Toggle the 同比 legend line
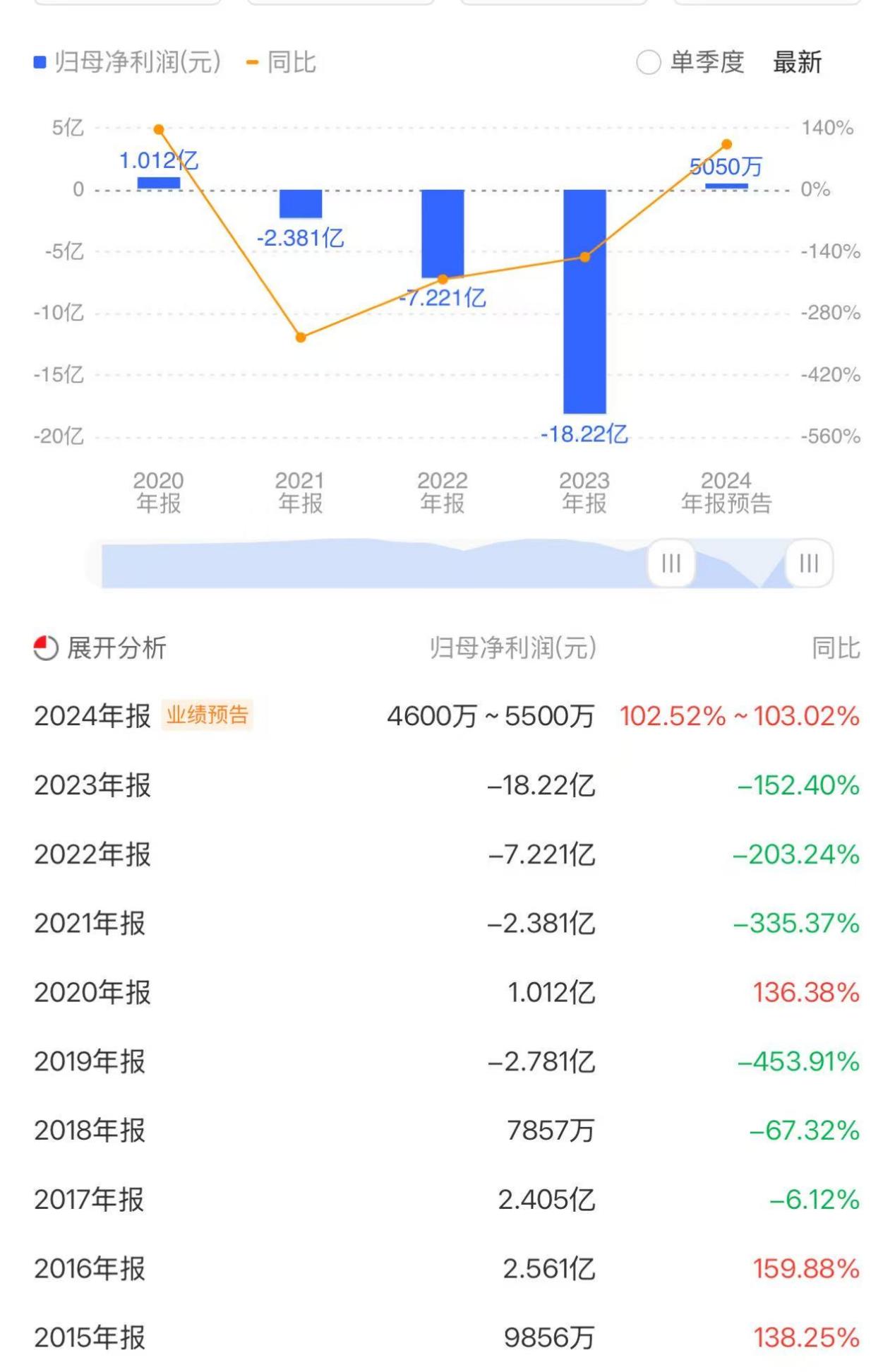Image resolution: width=895 pixels, height=1372 pixels. point(281,63)
